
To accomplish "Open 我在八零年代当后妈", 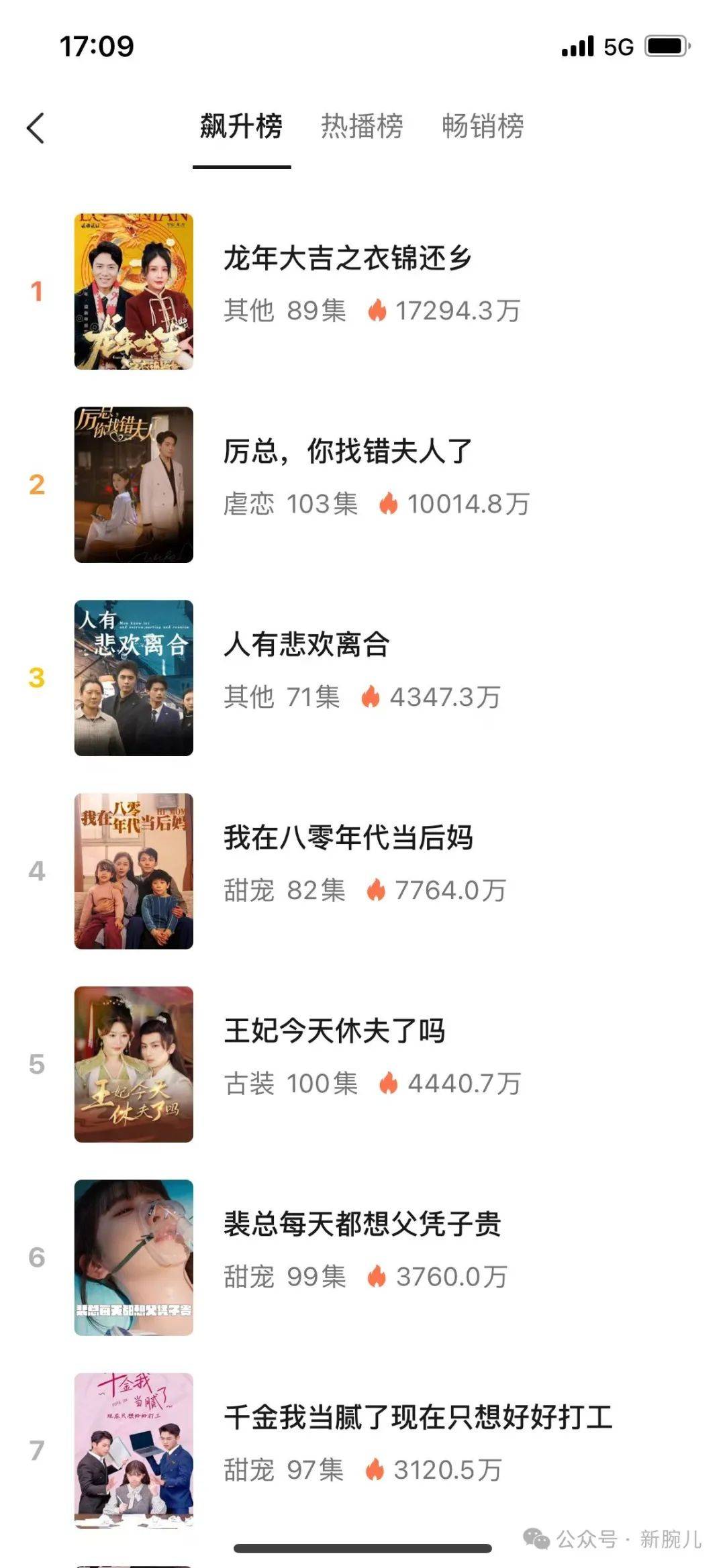I will [348, 838].
